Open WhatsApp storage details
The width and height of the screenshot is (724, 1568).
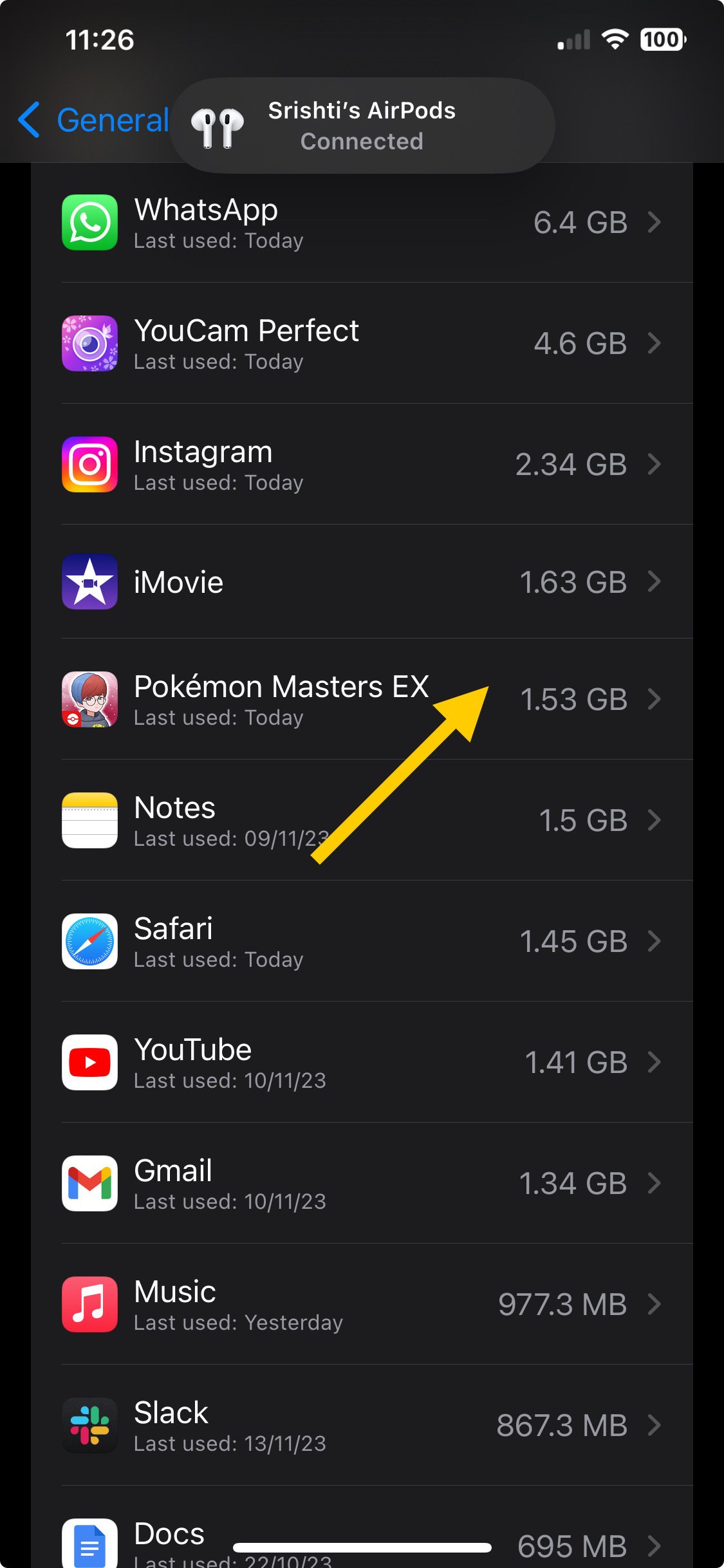coord(362,223)
